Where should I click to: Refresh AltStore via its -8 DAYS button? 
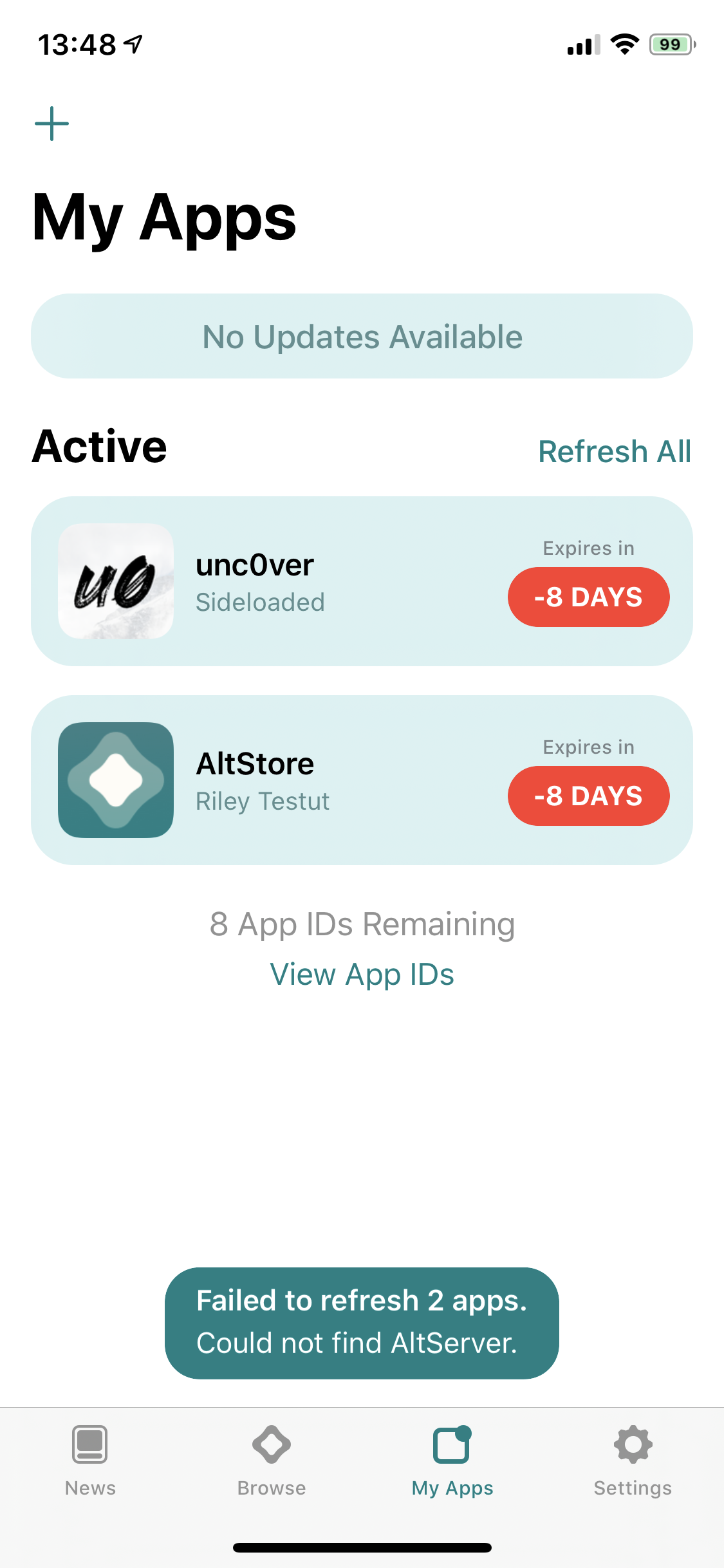[x=588, y=796]
